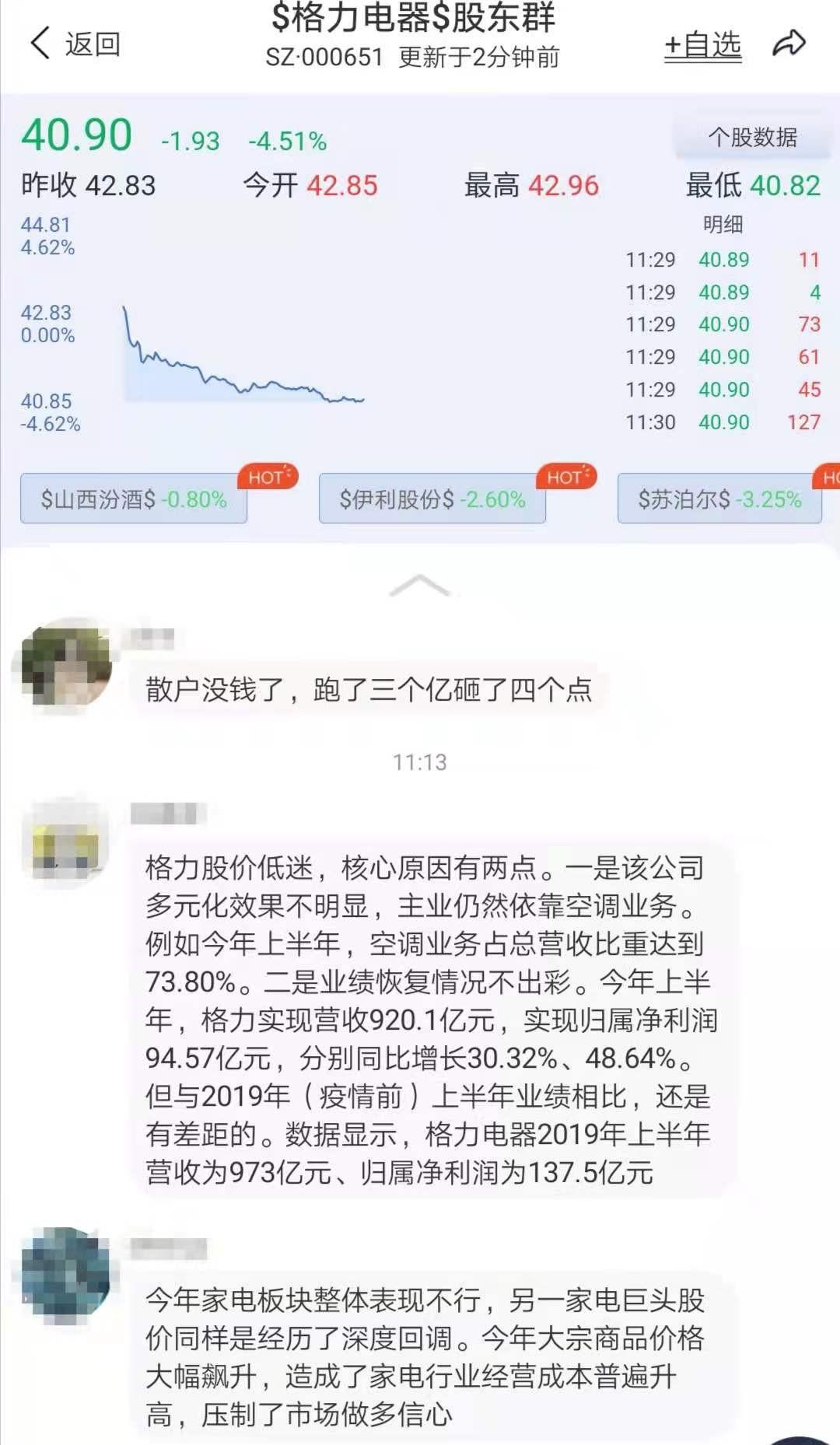This screenshot has width=840, height=1445.
Task: Open the $伊利股份$ stock chip
Action: pyautogui.click(x=432, y=499)
